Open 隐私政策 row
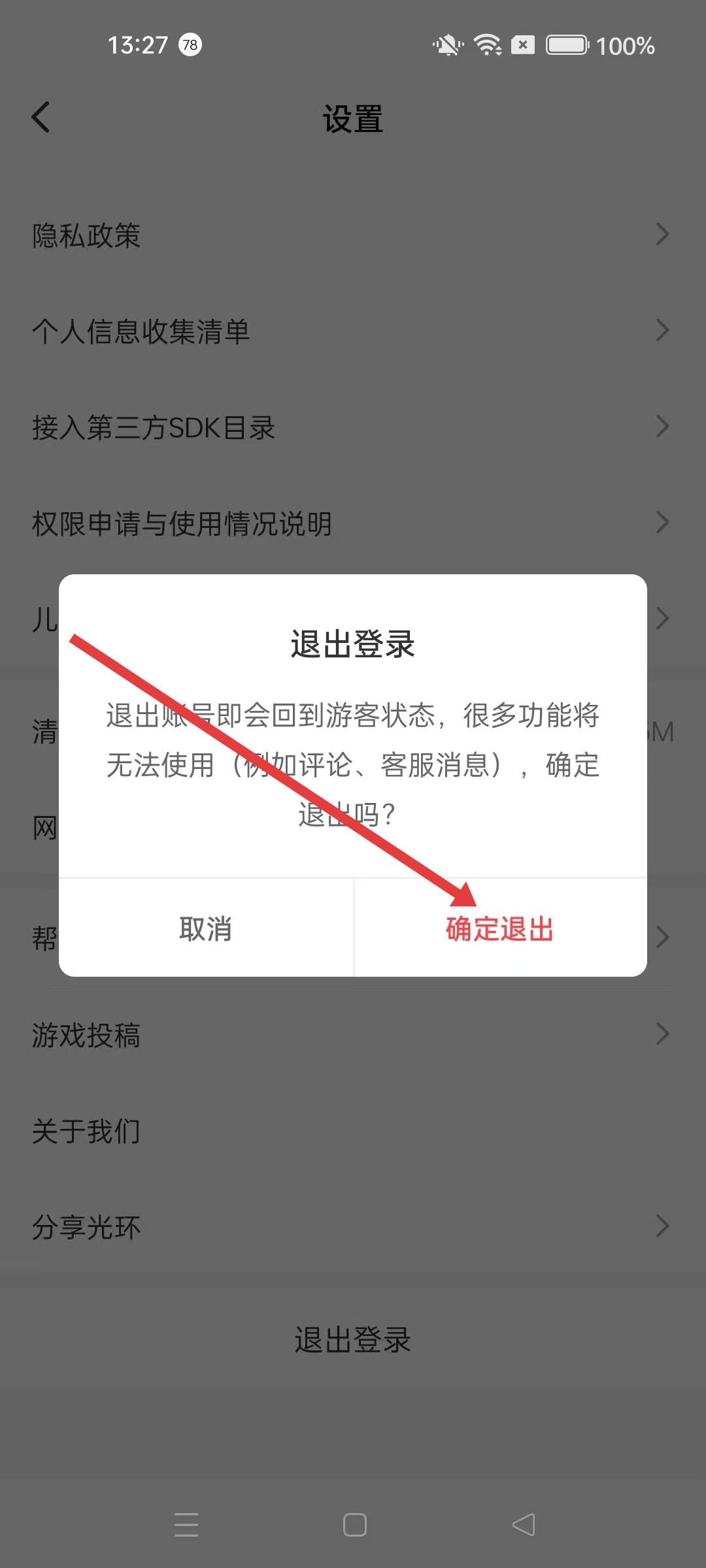 pyautogui.click(x=353, y=235)
